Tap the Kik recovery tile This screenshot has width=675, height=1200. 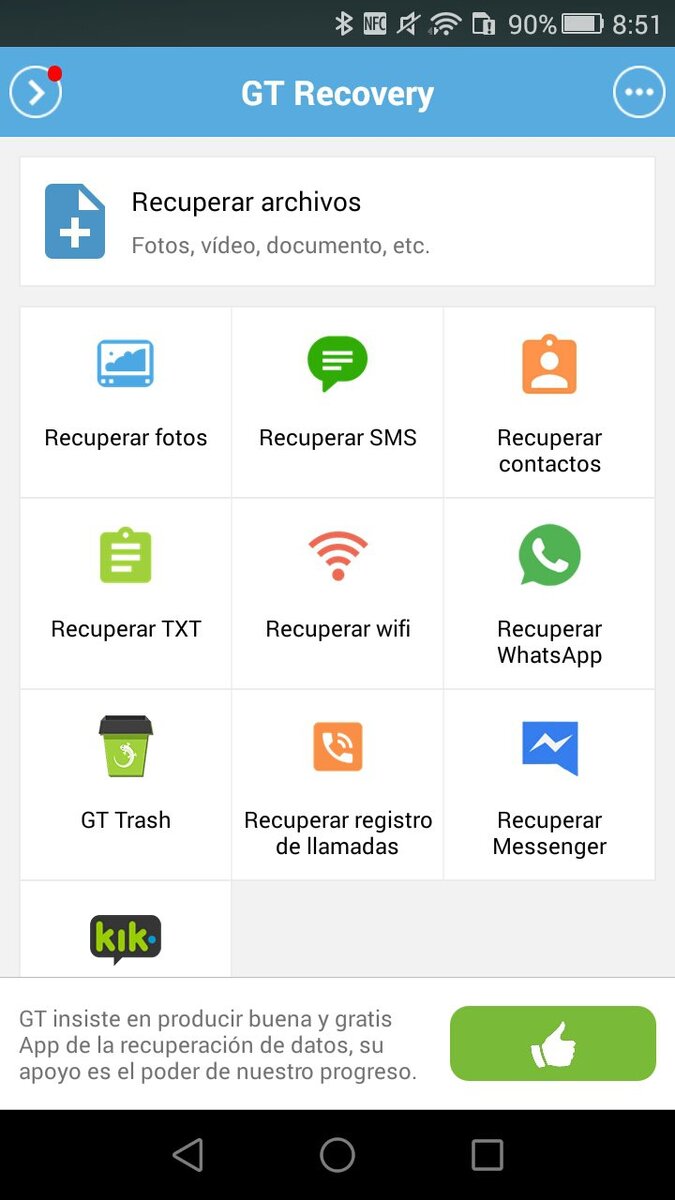(126, 936)
